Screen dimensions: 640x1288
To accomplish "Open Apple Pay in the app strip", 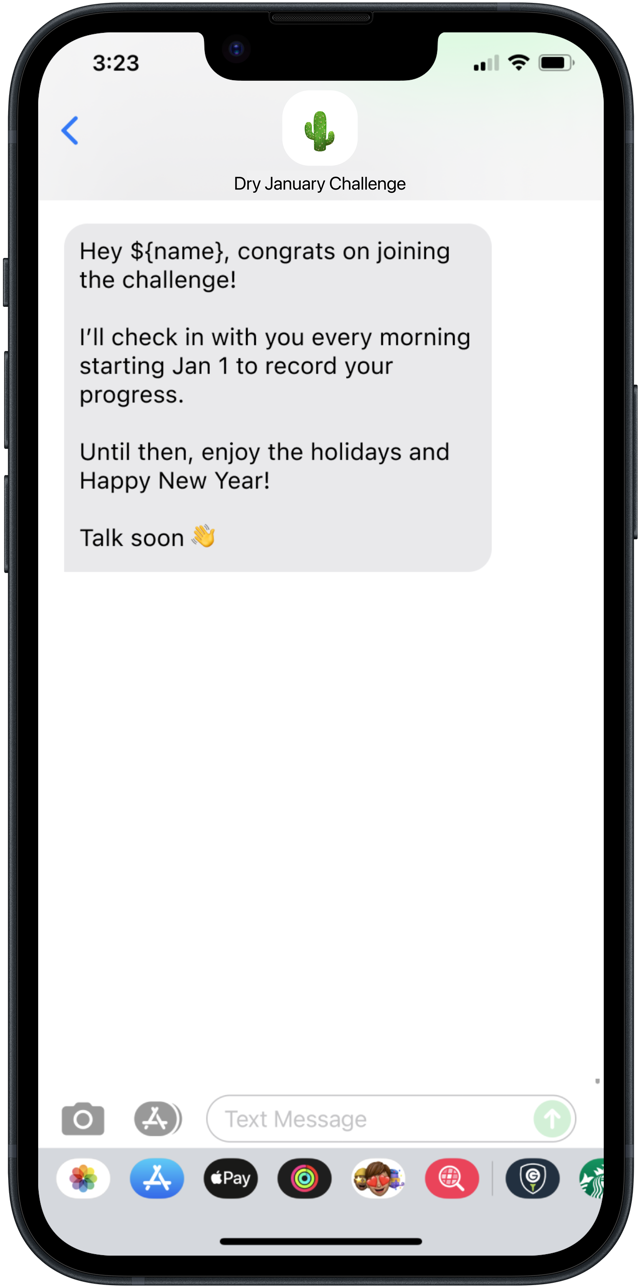I will (x=231, y=1179).
